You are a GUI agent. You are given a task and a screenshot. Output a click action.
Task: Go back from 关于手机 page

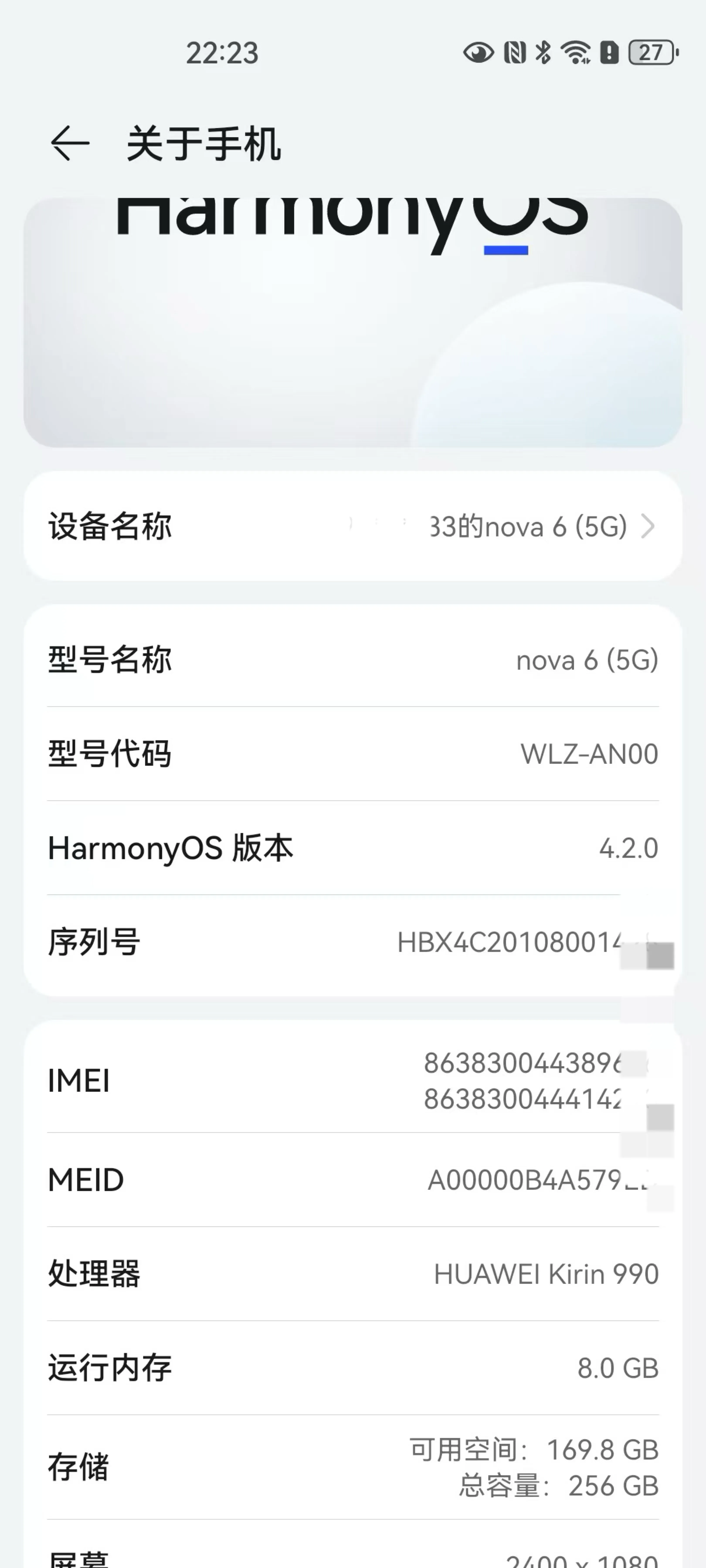[70, 144]
